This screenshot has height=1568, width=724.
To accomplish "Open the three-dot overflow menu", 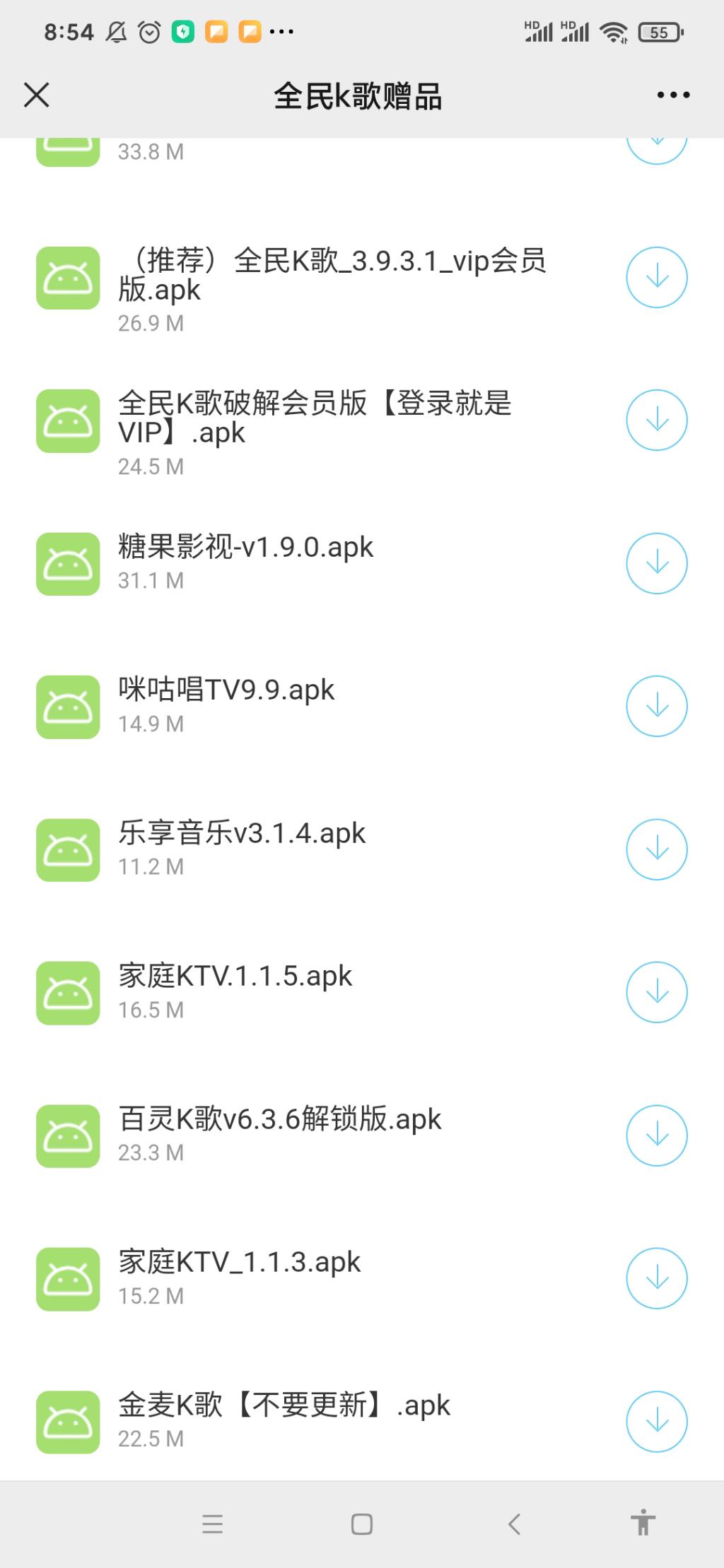I will pos(672,95).
